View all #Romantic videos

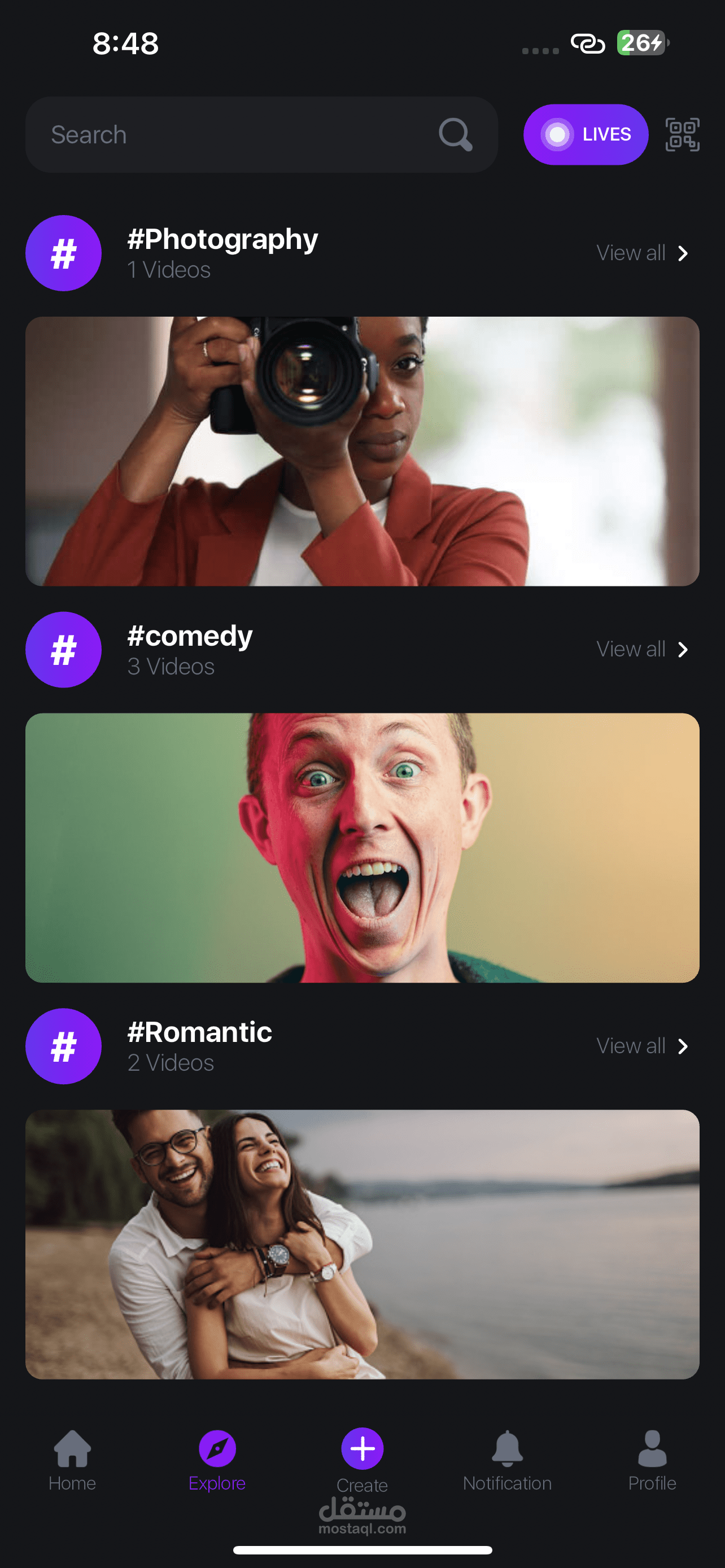(642, 1046)
